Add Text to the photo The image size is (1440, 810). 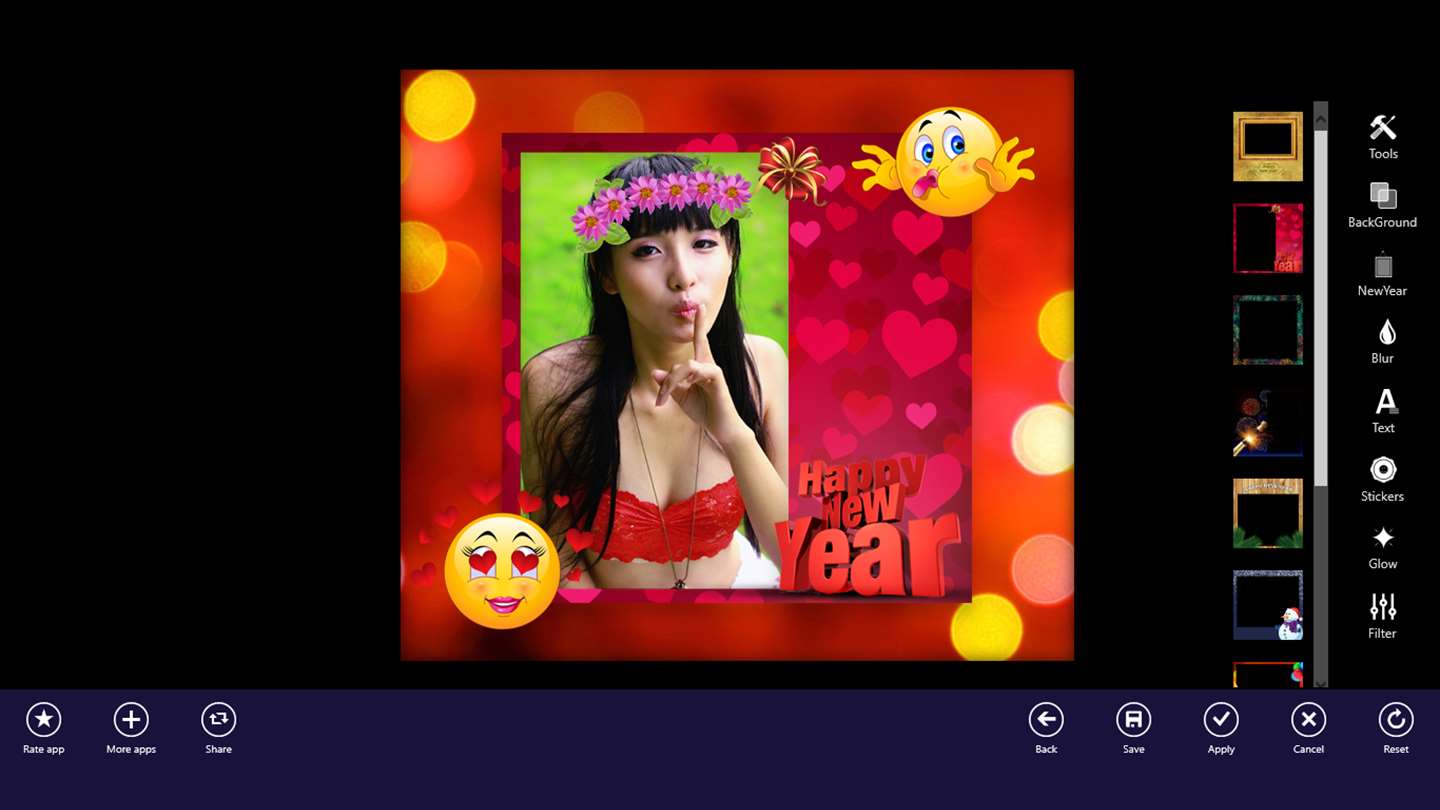1383,410
